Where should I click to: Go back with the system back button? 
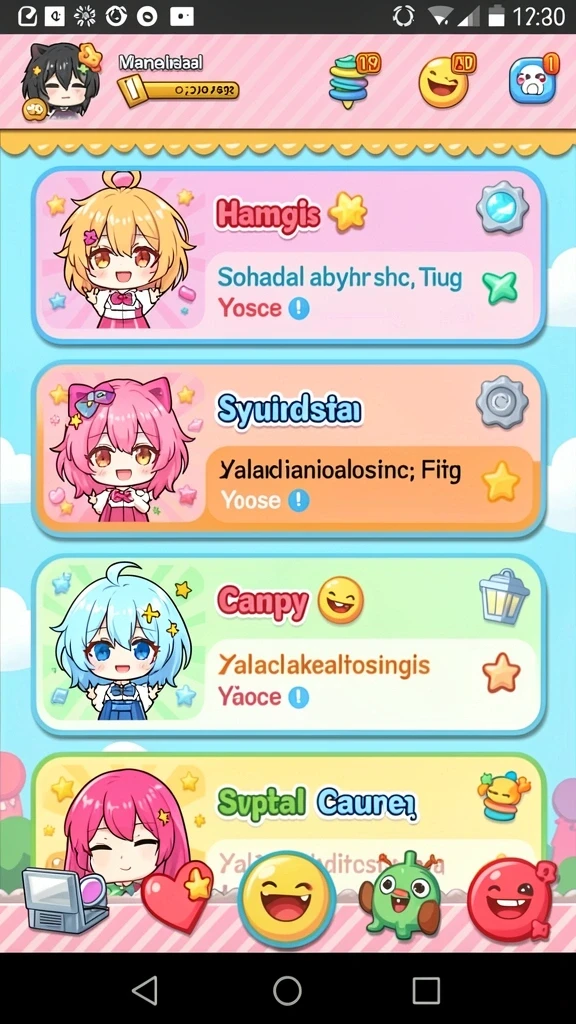145,990
